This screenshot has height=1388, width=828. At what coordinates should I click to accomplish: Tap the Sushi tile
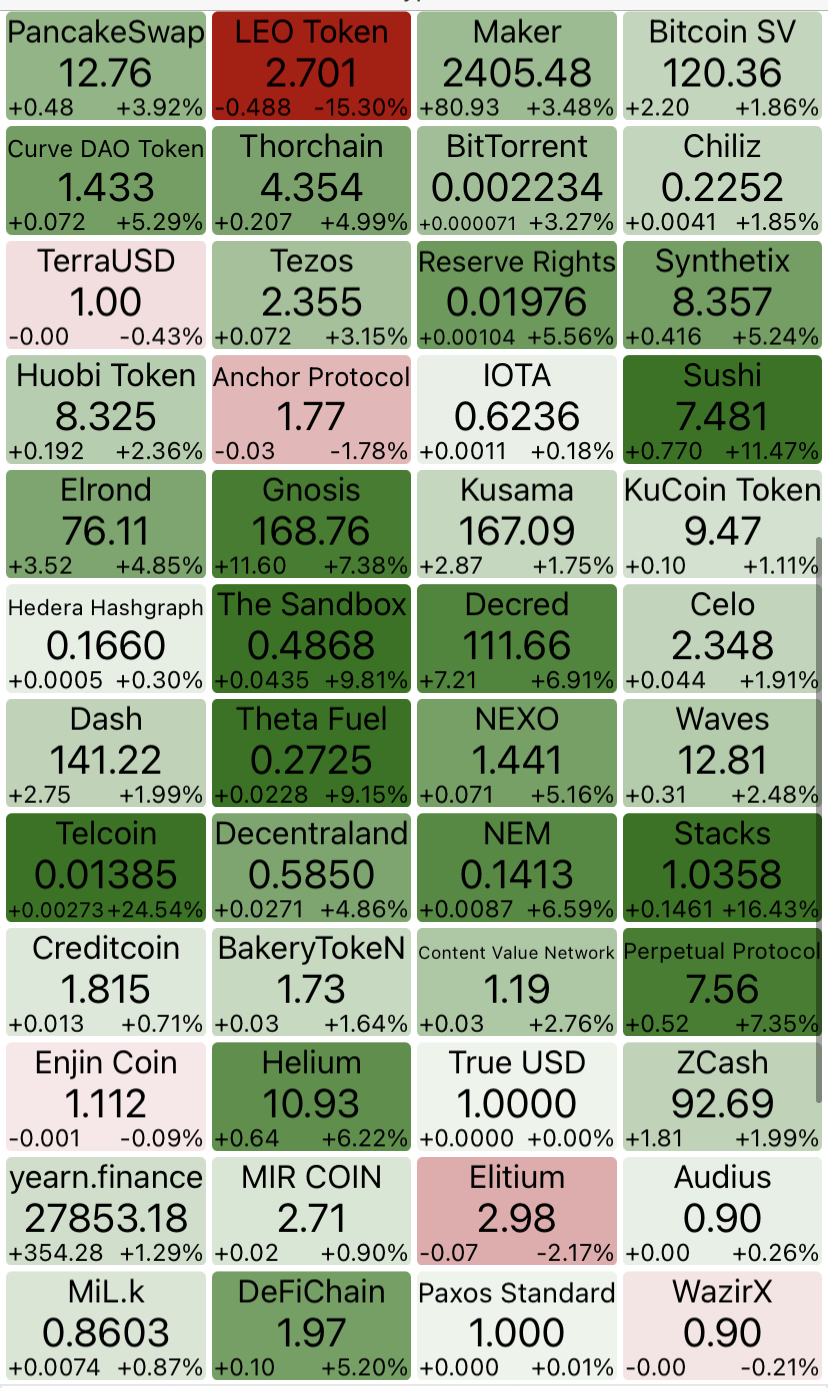click(722, 409)
